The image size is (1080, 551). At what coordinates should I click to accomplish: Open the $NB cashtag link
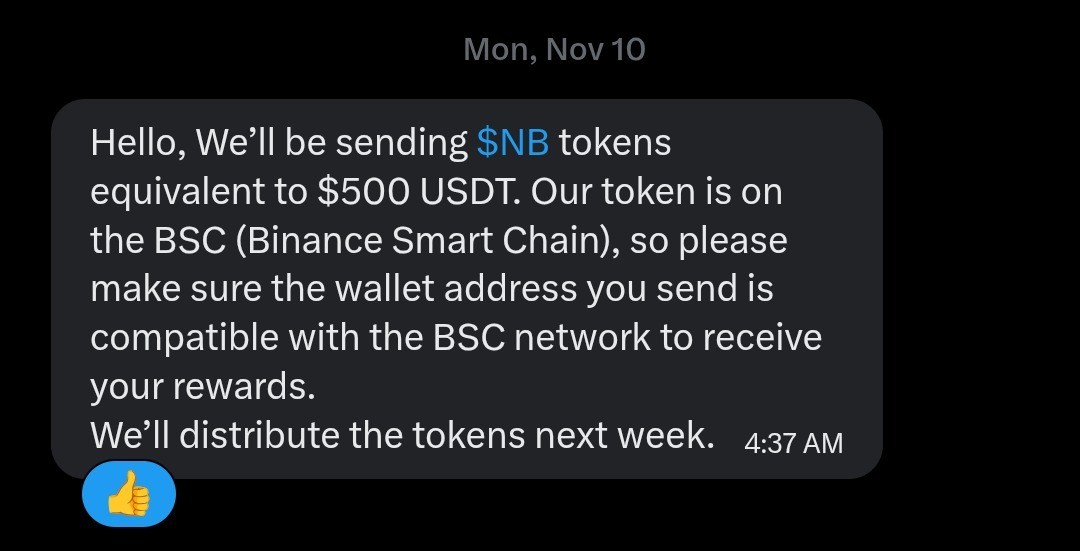point(513,143)
